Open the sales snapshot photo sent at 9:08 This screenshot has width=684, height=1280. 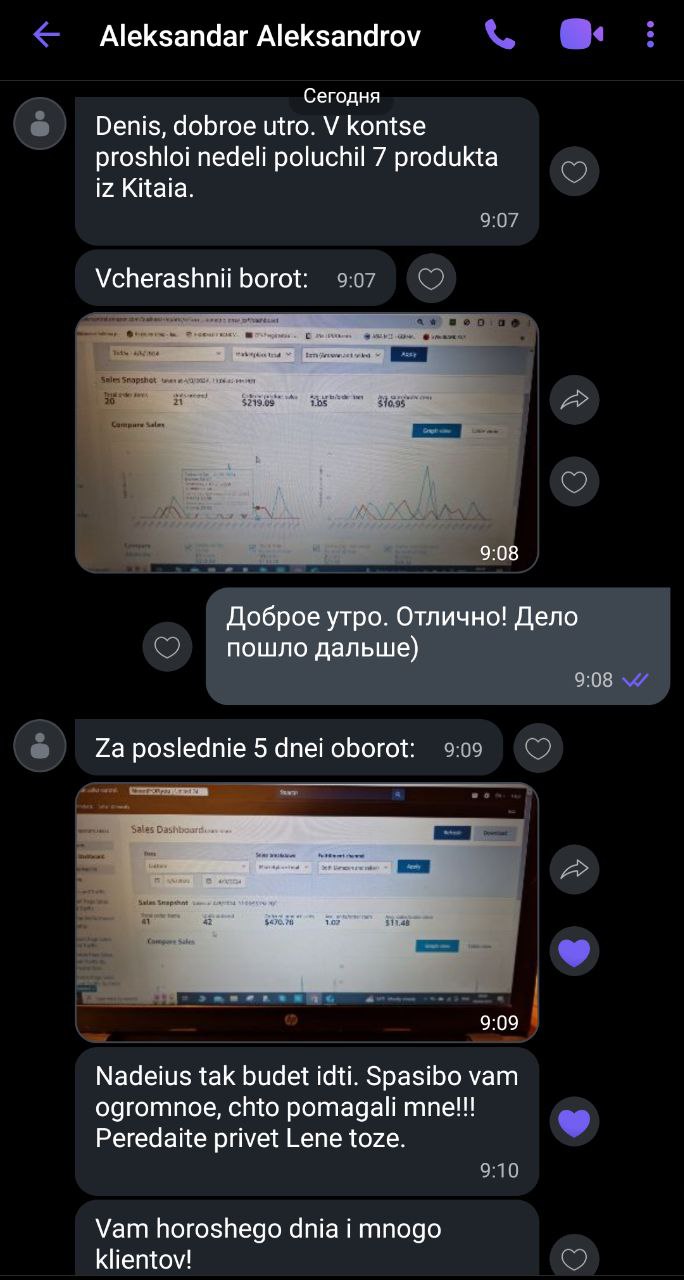click(306, 442)
